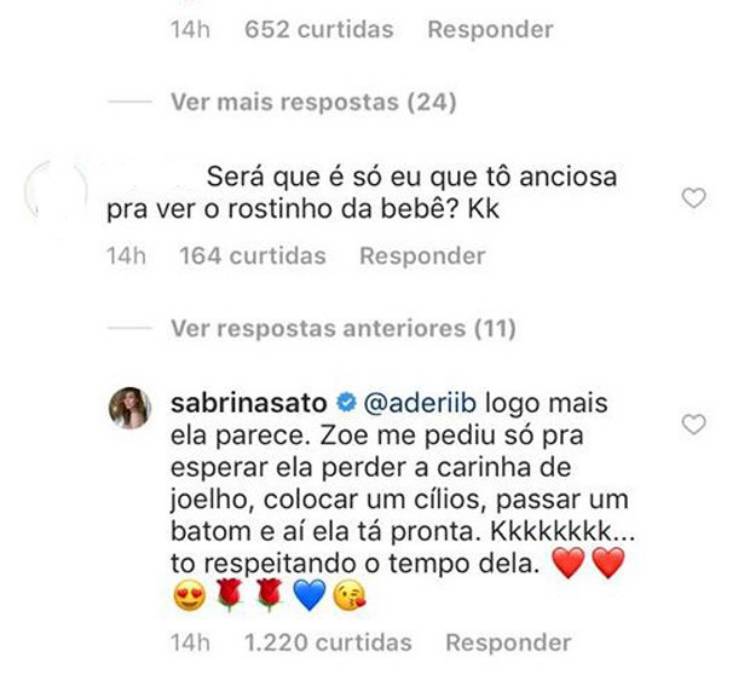The height and width of the screenshot is (692, 750).
Task: Open the sabrinasato username link
Action: click(x=250, y=402)
